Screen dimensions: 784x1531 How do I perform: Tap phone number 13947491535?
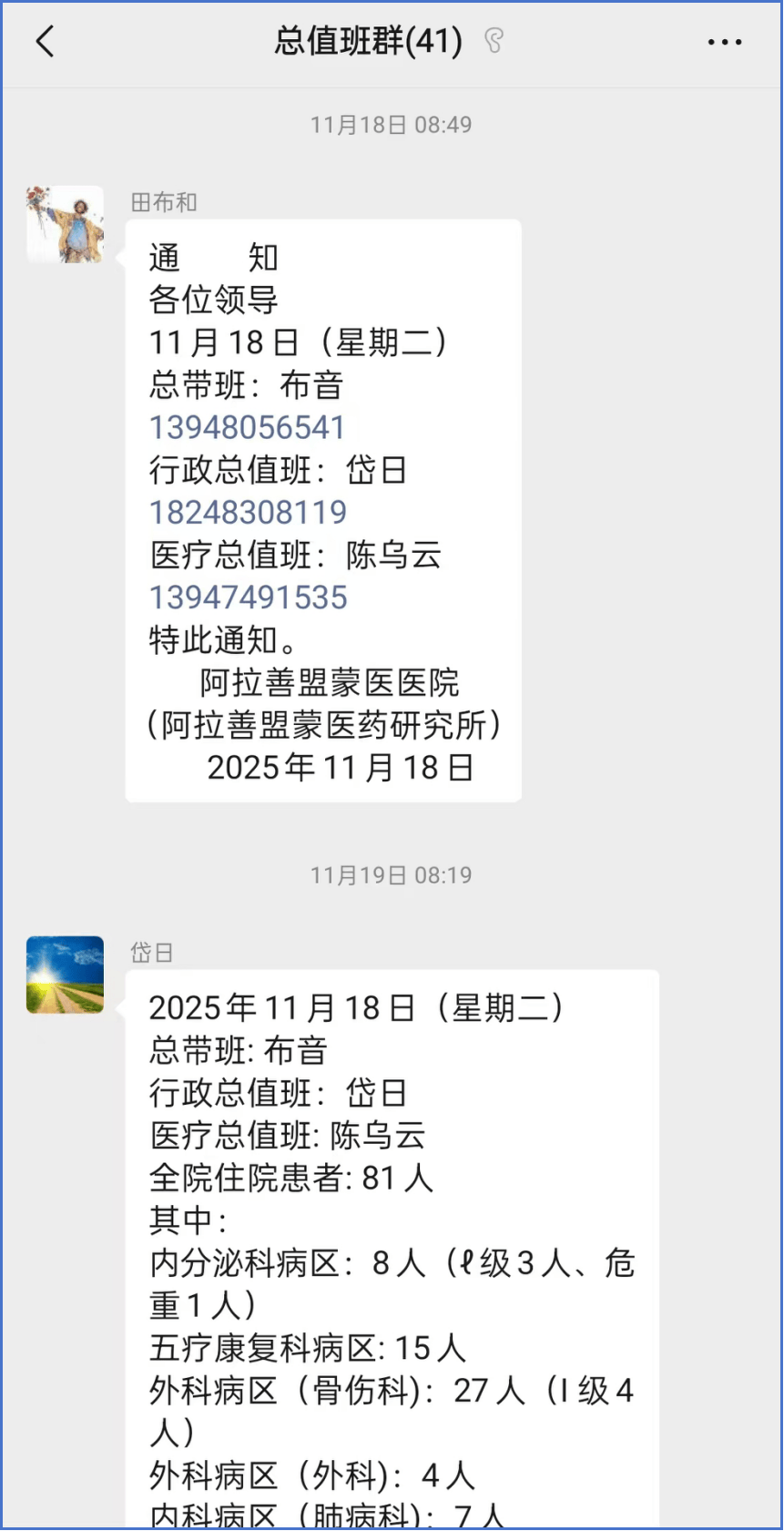click(248, 597)
